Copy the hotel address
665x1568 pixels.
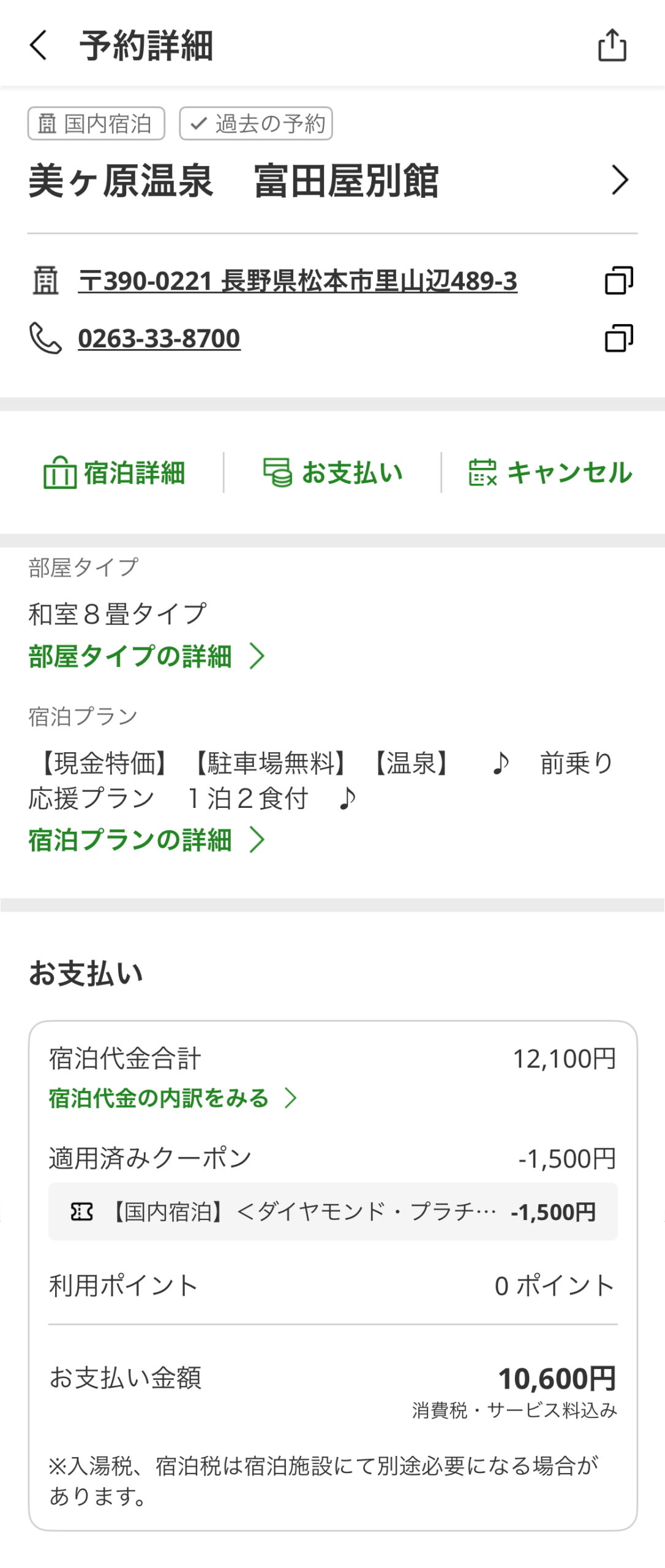[x=618, y=281]
